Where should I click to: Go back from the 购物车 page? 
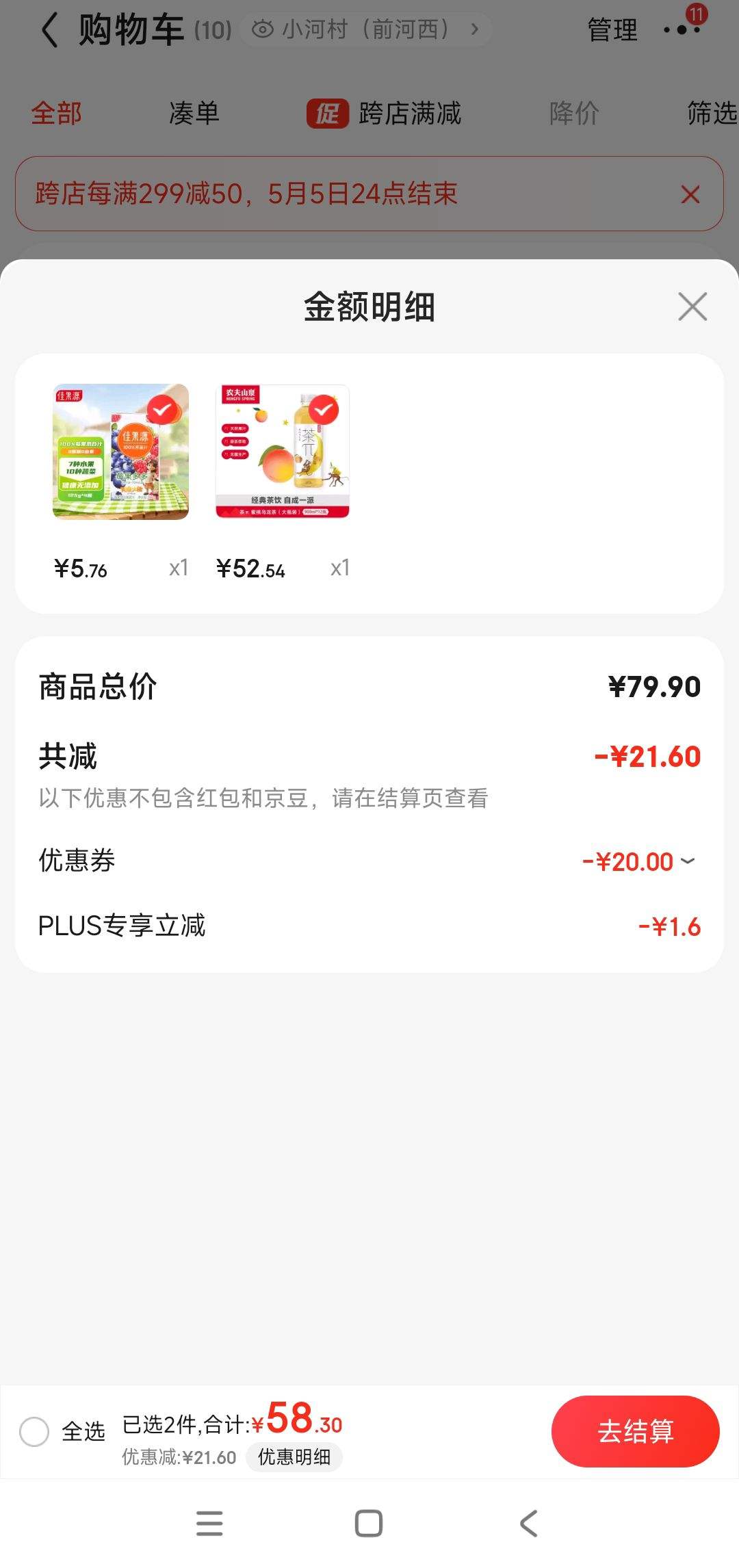pos(49,30)
